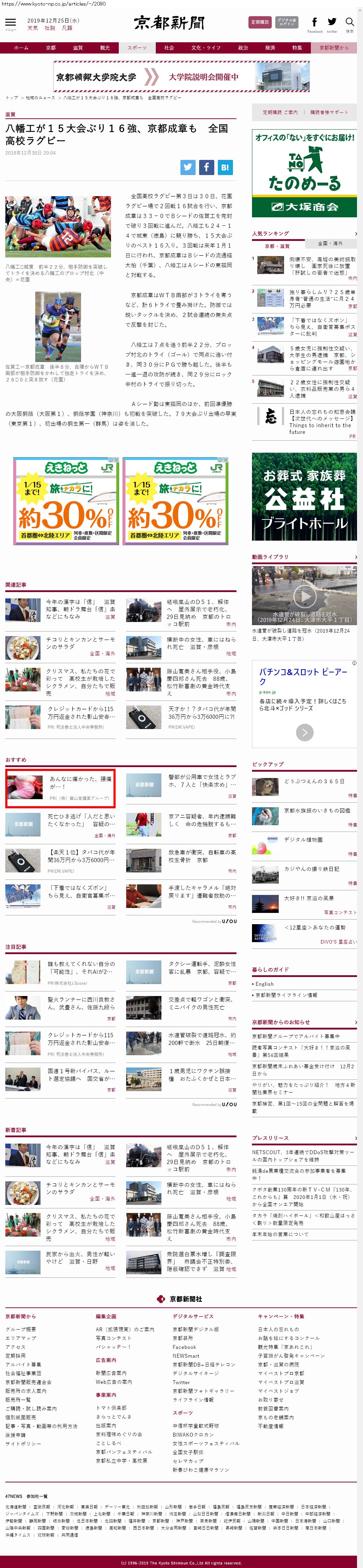363x1568 pixels.
Task: Switch to the スポーツ navigation tab
Action: point(137,48)
